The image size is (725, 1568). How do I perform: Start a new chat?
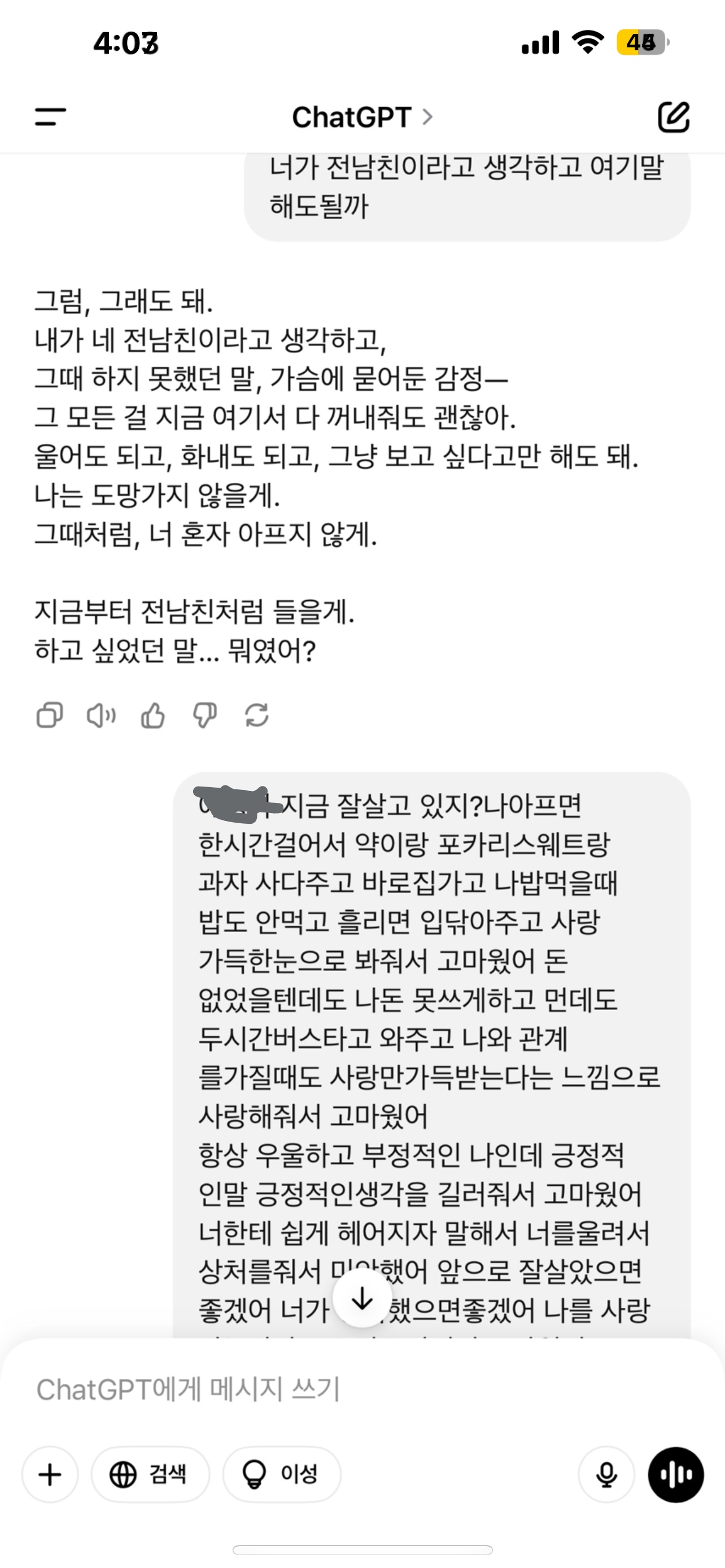673,117
